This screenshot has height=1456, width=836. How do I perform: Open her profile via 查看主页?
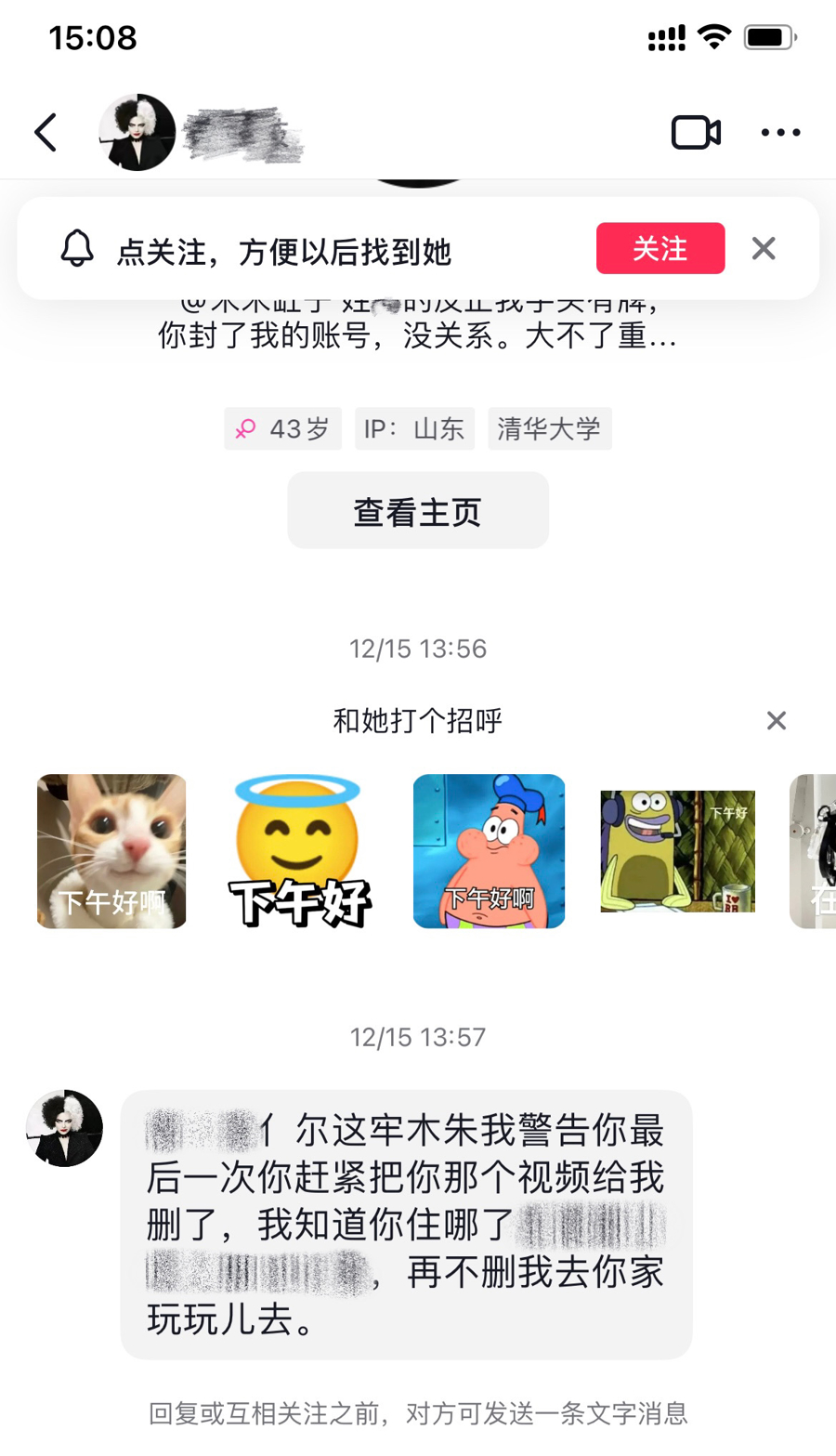point(417,511)
